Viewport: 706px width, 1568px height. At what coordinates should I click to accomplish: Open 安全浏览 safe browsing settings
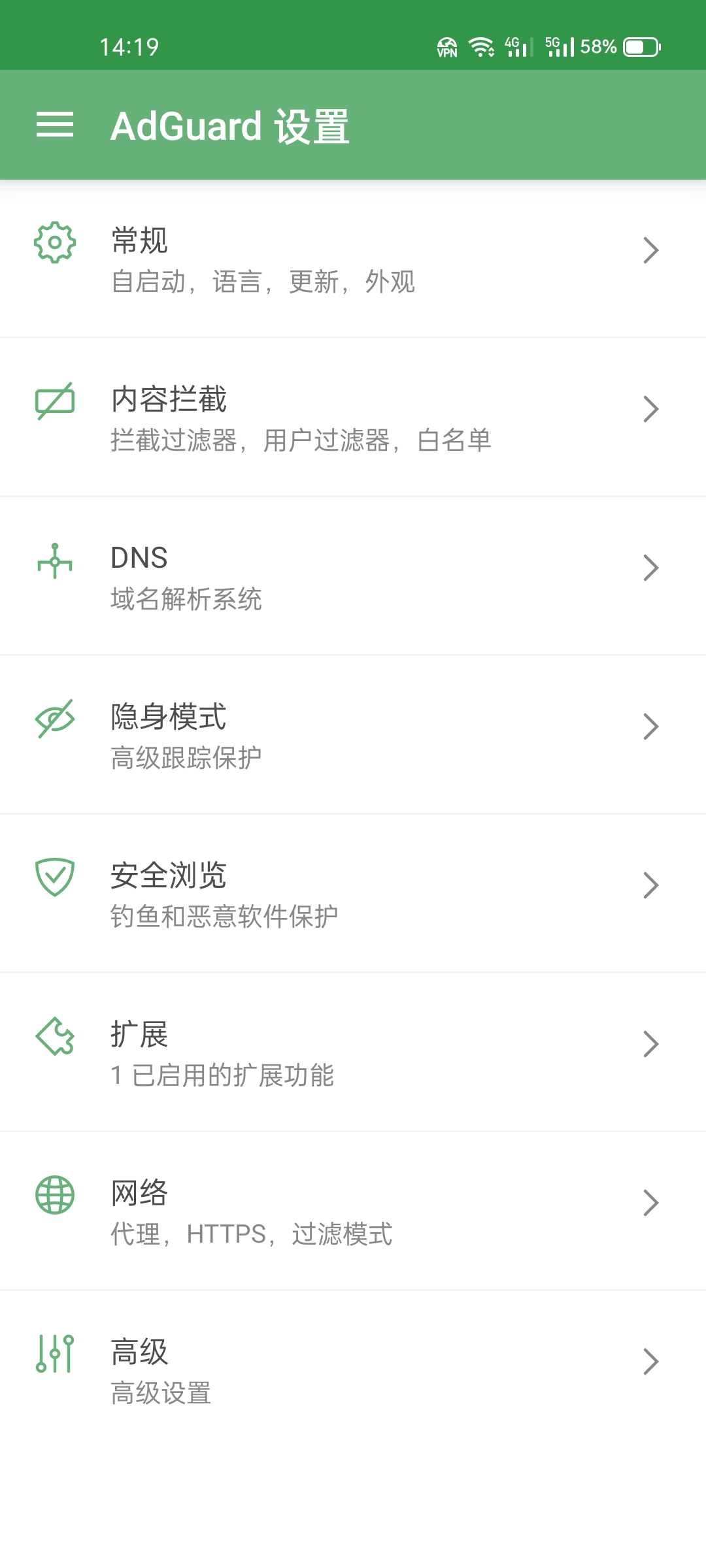click(x=353, y=894)
